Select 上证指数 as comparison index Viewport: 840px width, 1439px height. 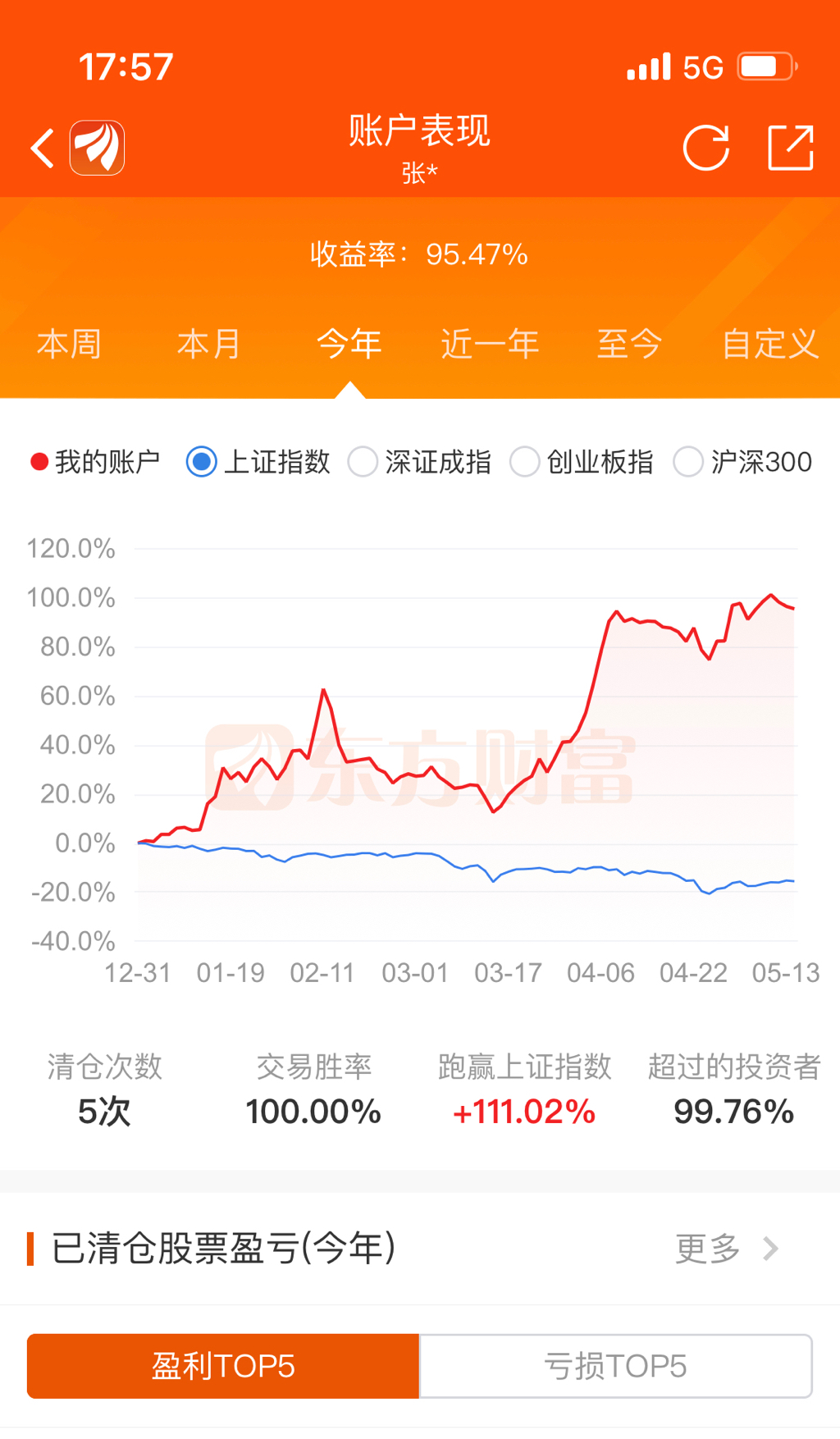(x=258, y=462)
